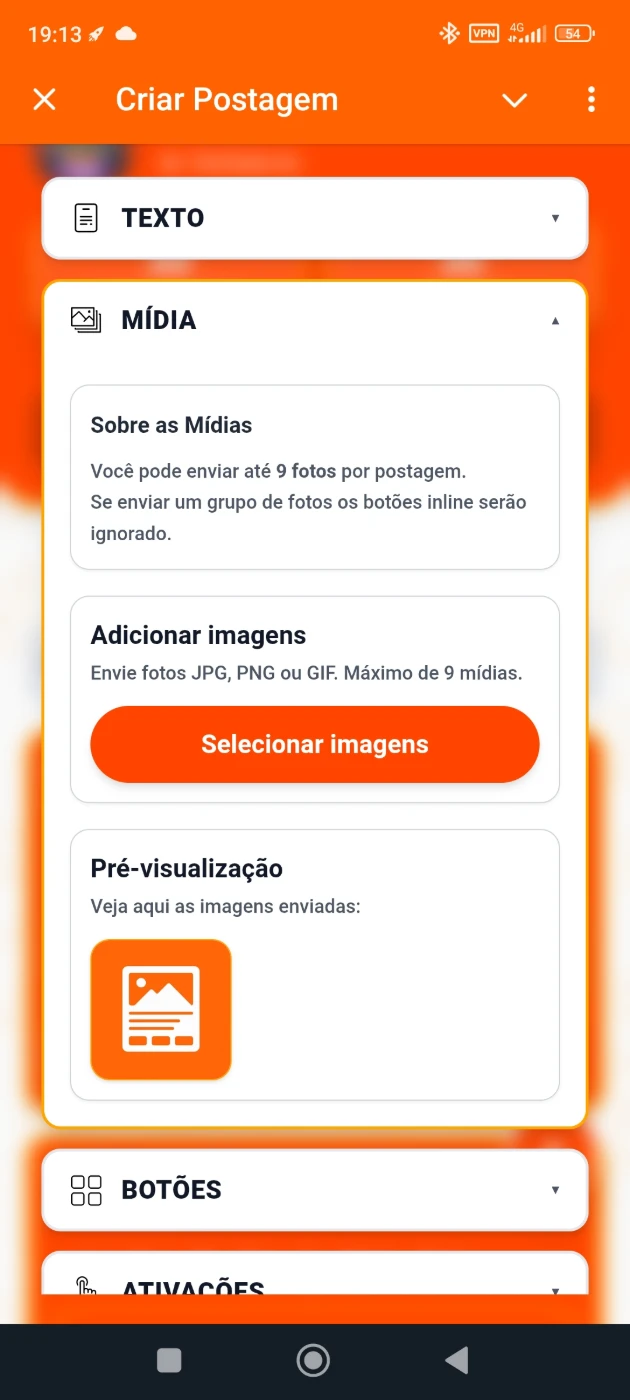Go back using system navigation button
The image size is (630, 1400).
(x=457, y=1360)
